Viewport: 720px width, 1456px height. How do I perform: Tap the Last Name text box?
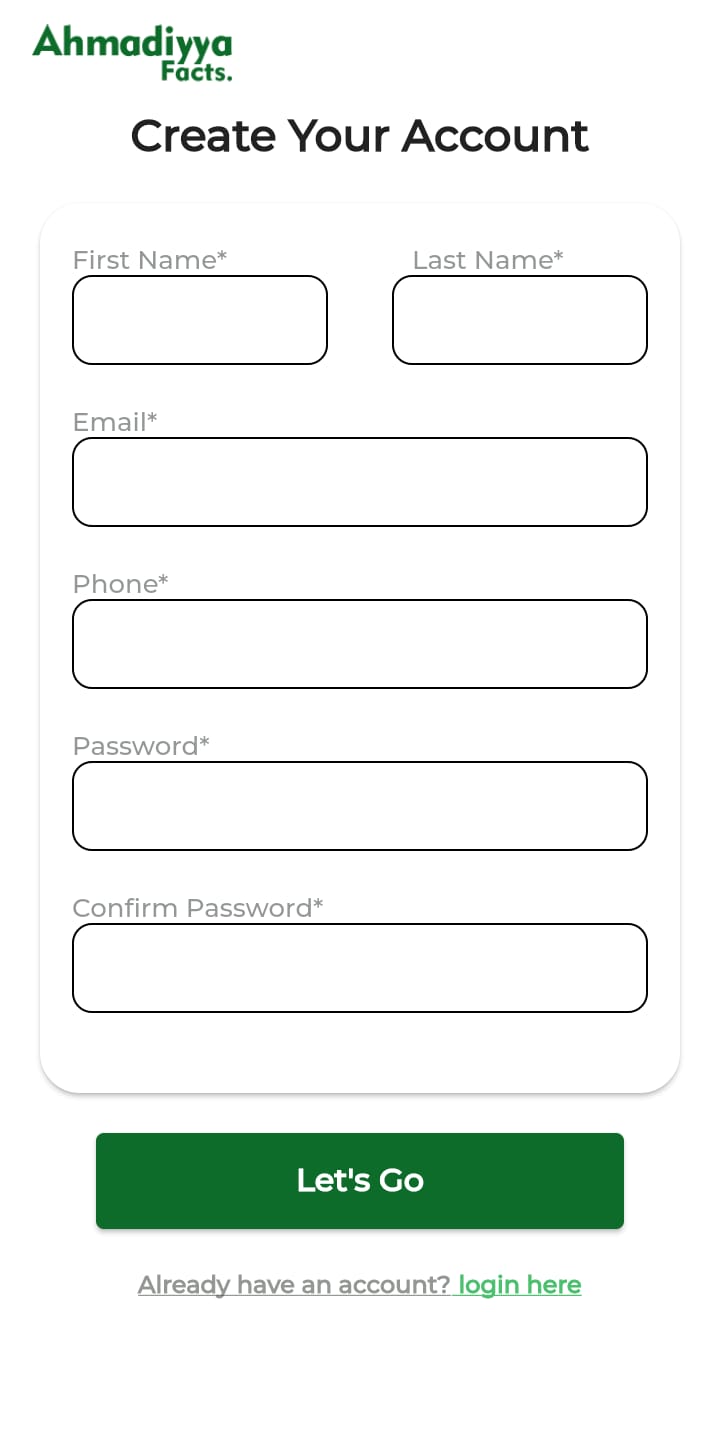520,320
